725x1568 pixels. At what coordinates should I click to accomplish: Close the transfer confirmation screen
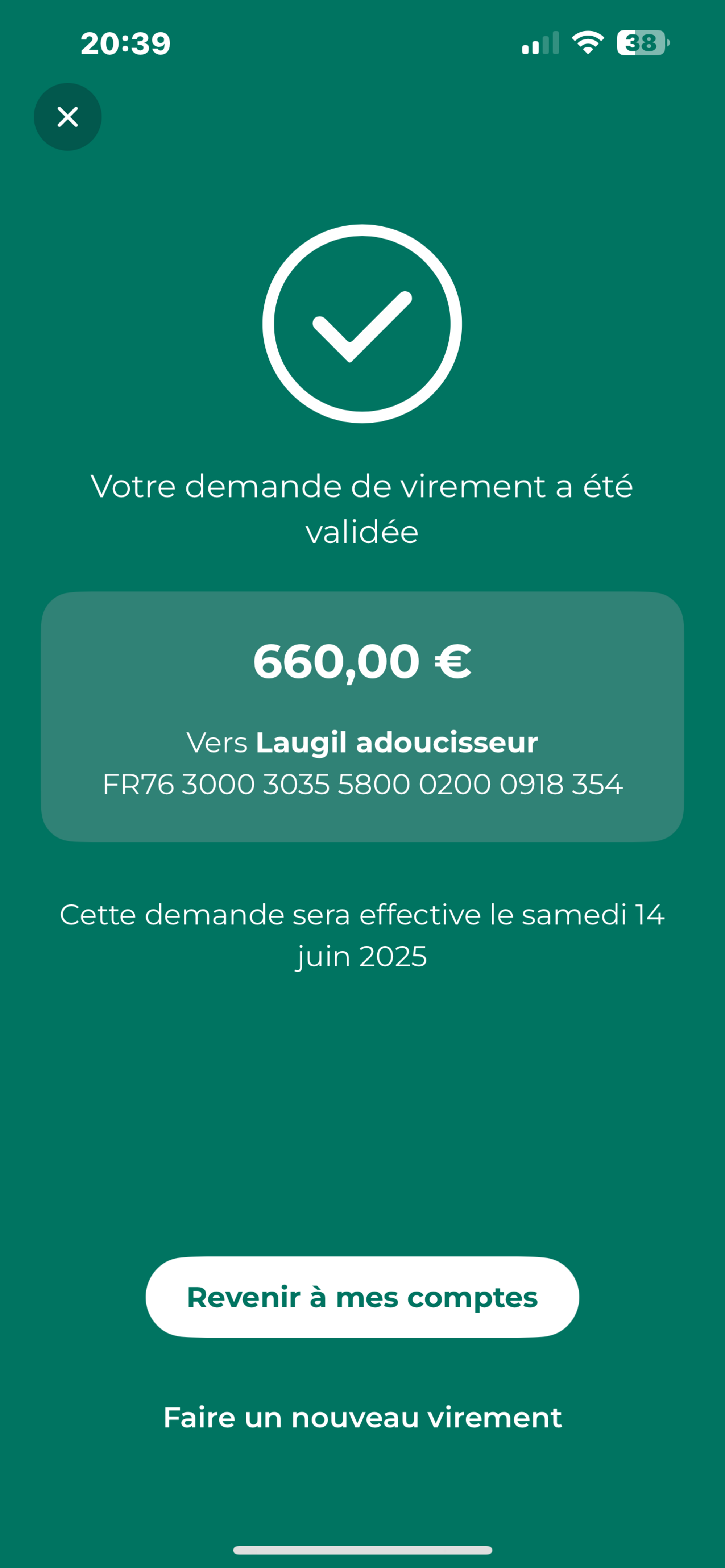[x=67, y=117]
